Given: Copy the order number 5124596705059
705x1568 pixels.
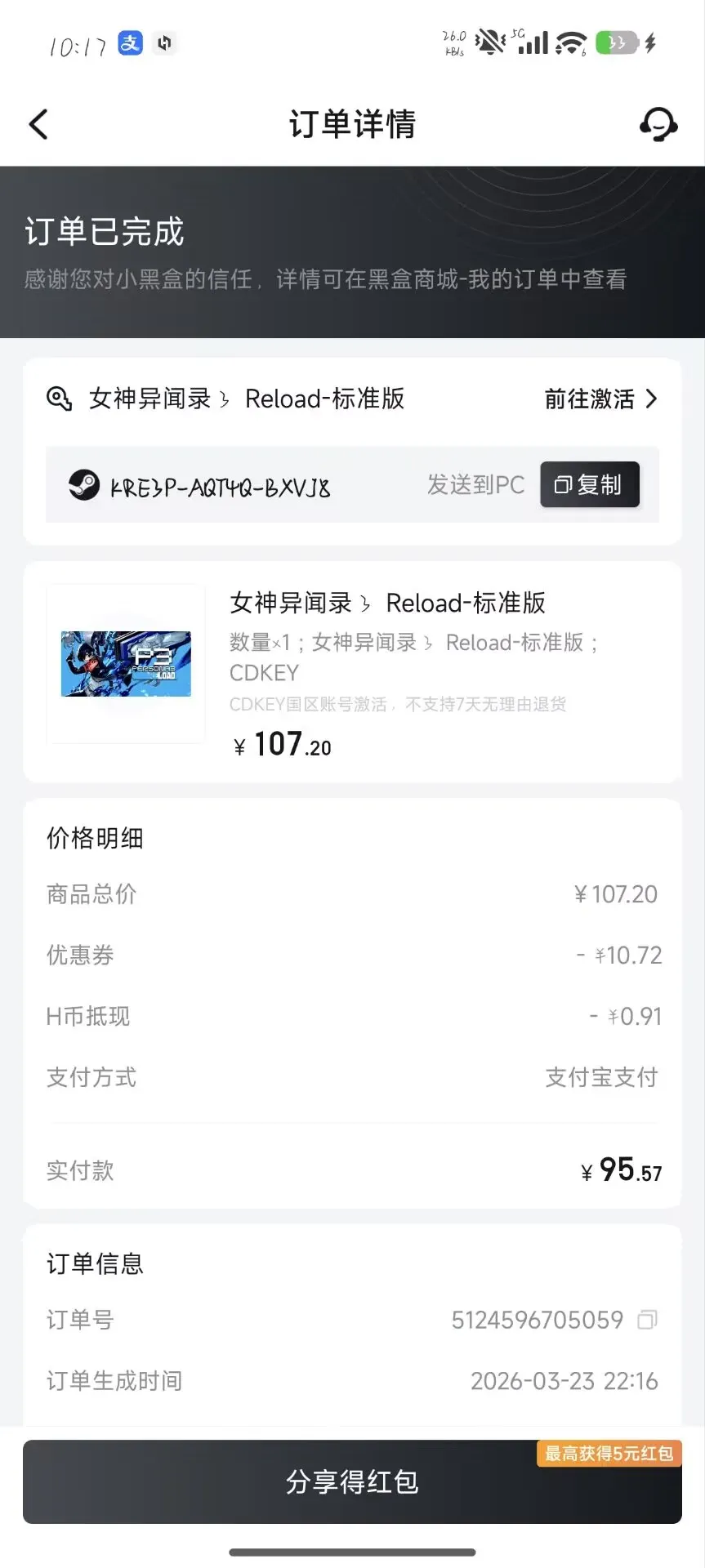Looking at the screenshot, I should 647,1320.
